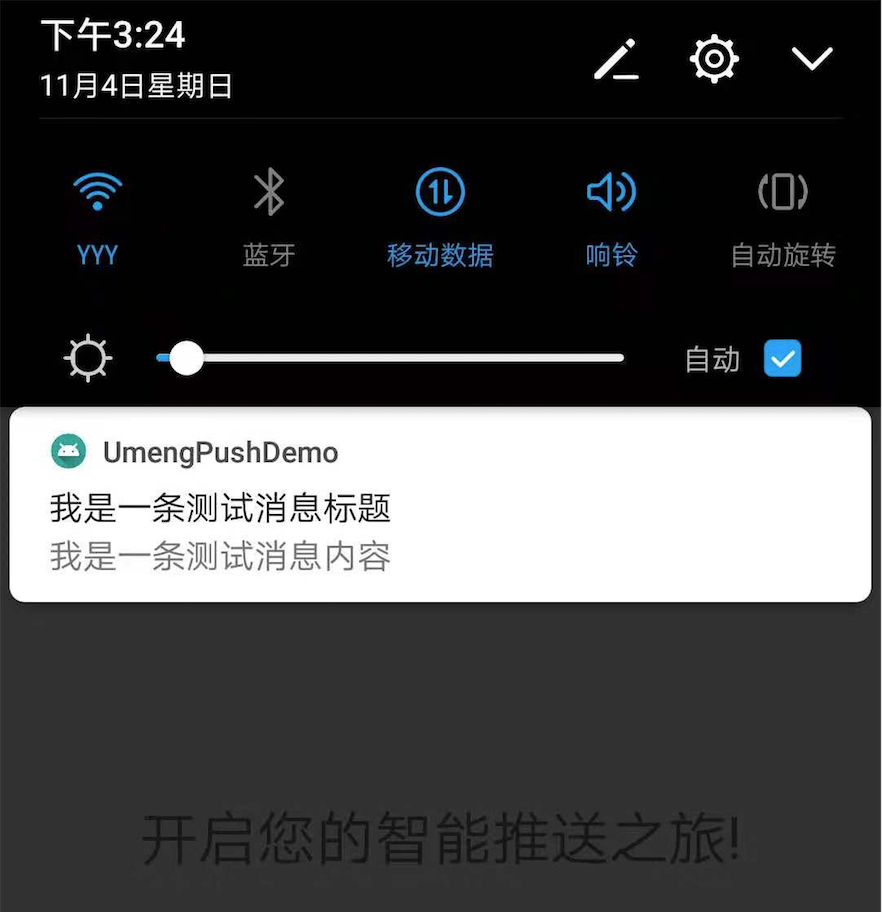Enable auto-rotate (自动旋转)
The height and width of the screenshot is (912, 882).
(783, 192)
